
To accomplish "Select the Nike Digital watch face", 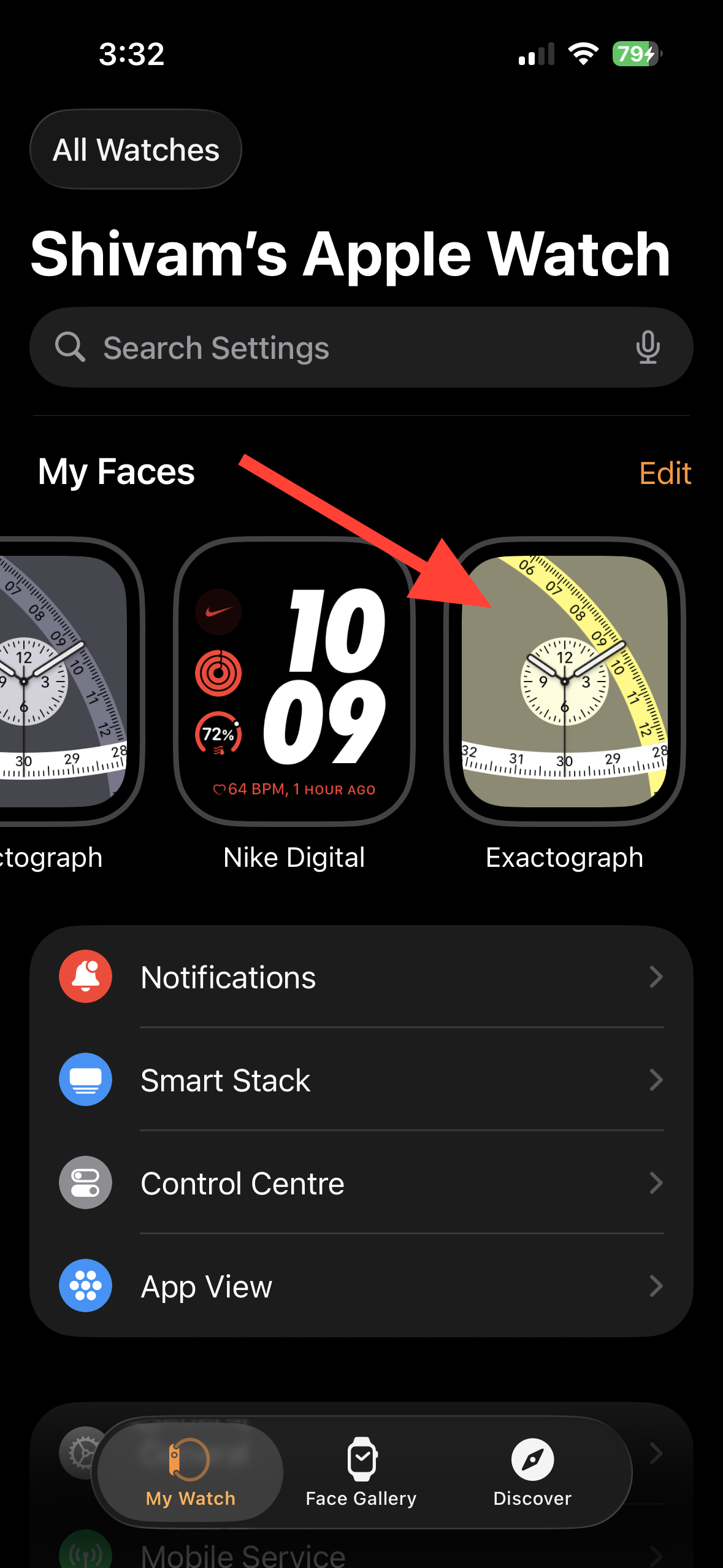I will click(x=294, y=681).
